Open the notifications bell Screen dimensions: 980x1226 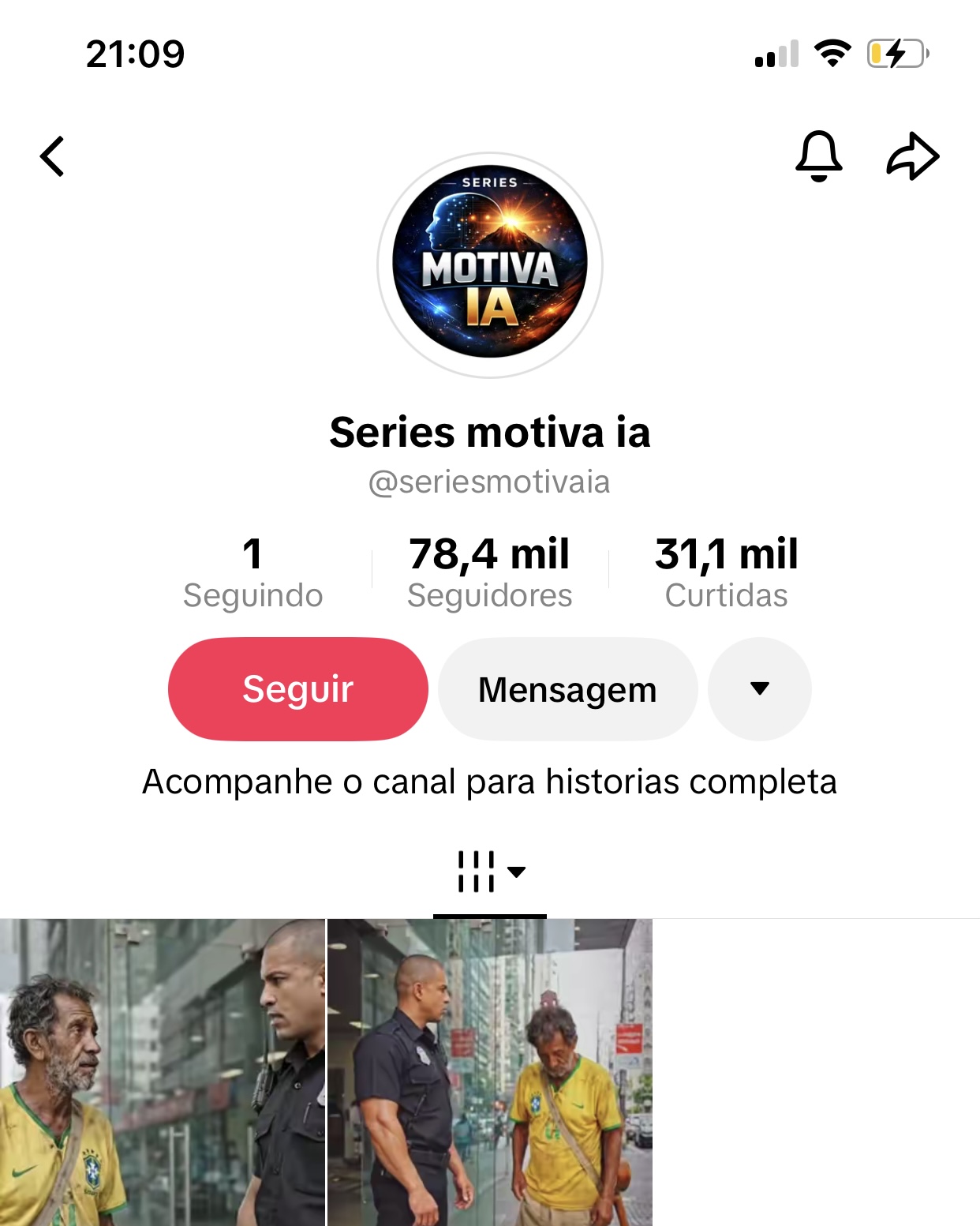[818, 156]
